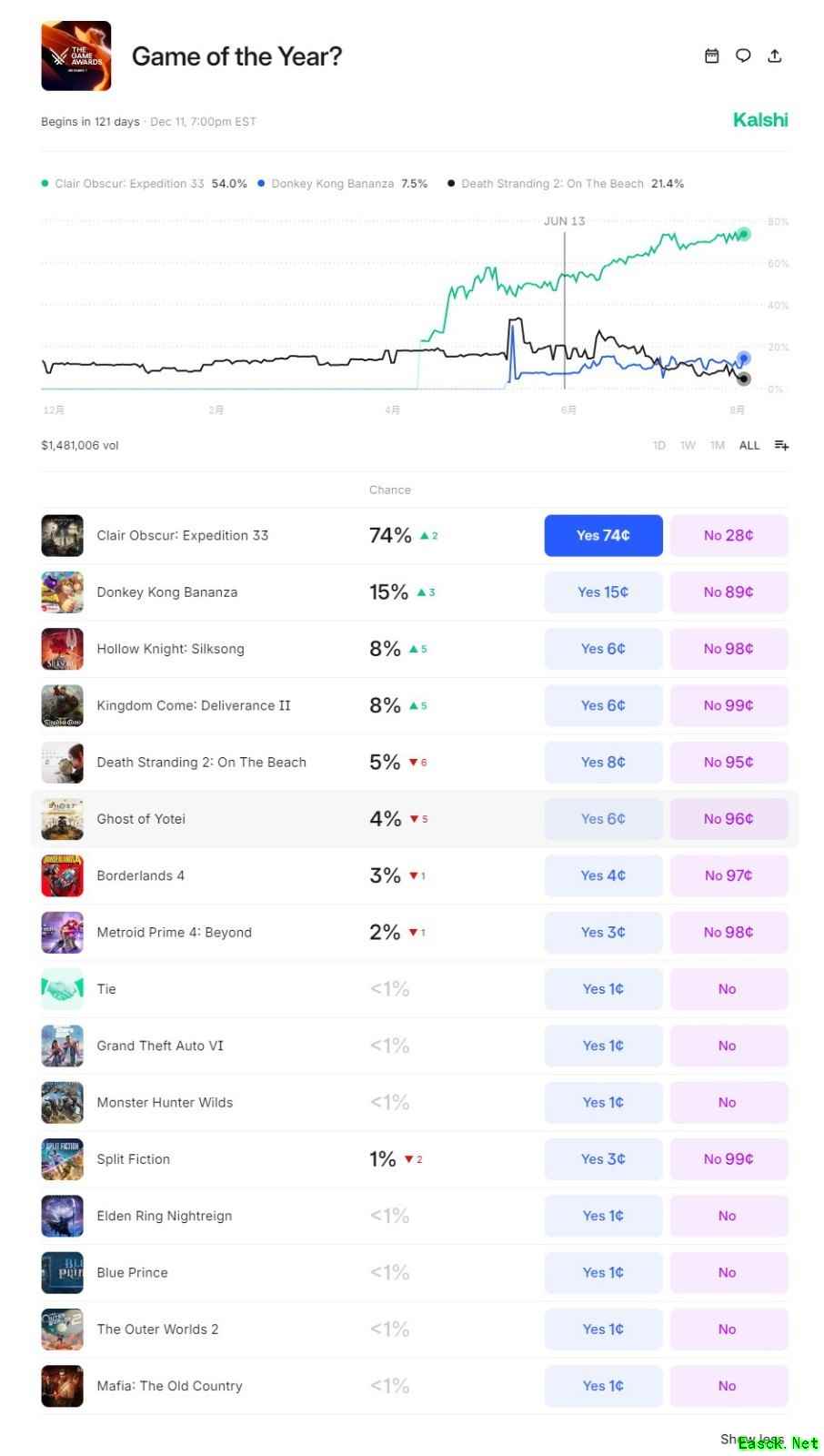The width and height of the screenshot is (824, 1456).
Task: Select Yes 8¢ on Death Stranding 2
Action: (603, 763)
